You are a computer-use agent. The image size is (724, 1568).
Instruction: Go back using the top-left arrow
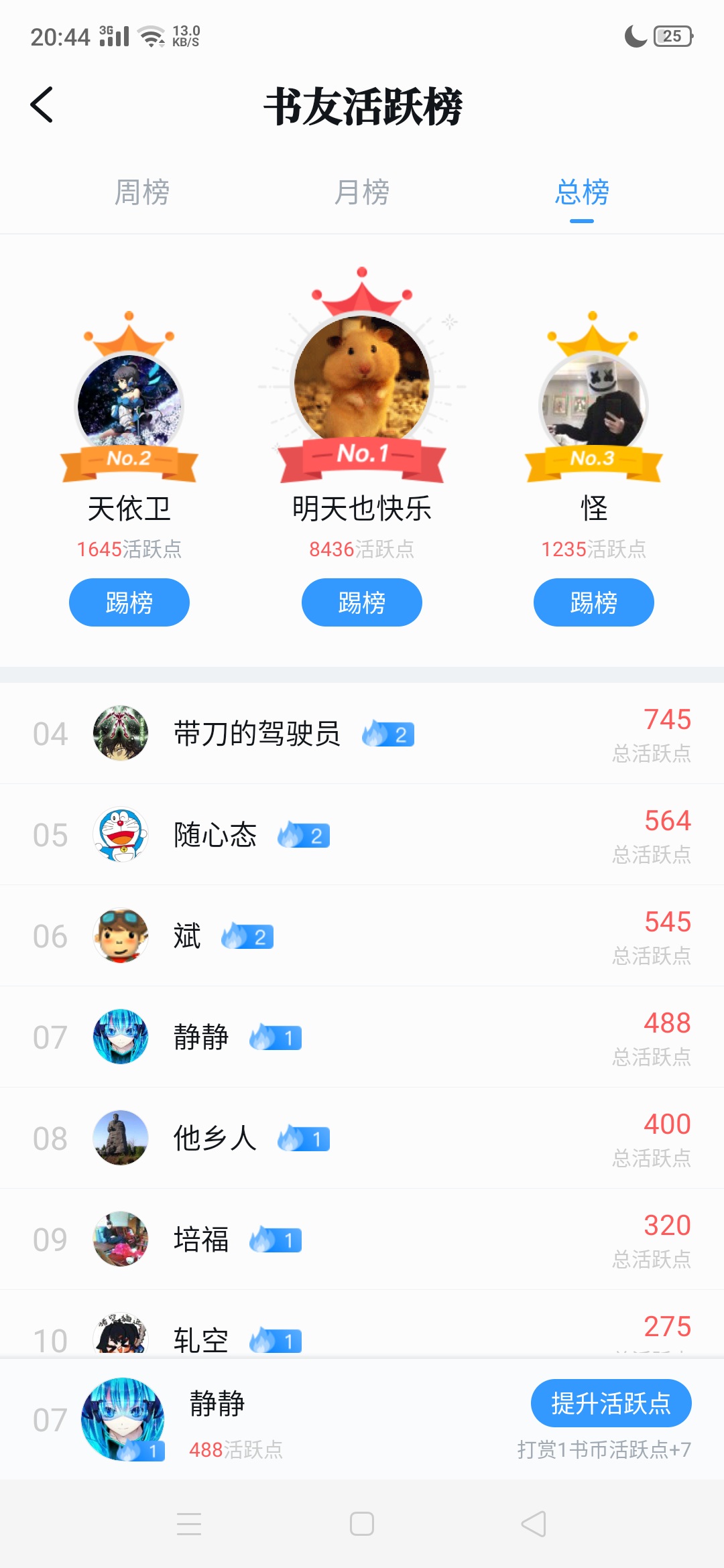click(42, 105)
